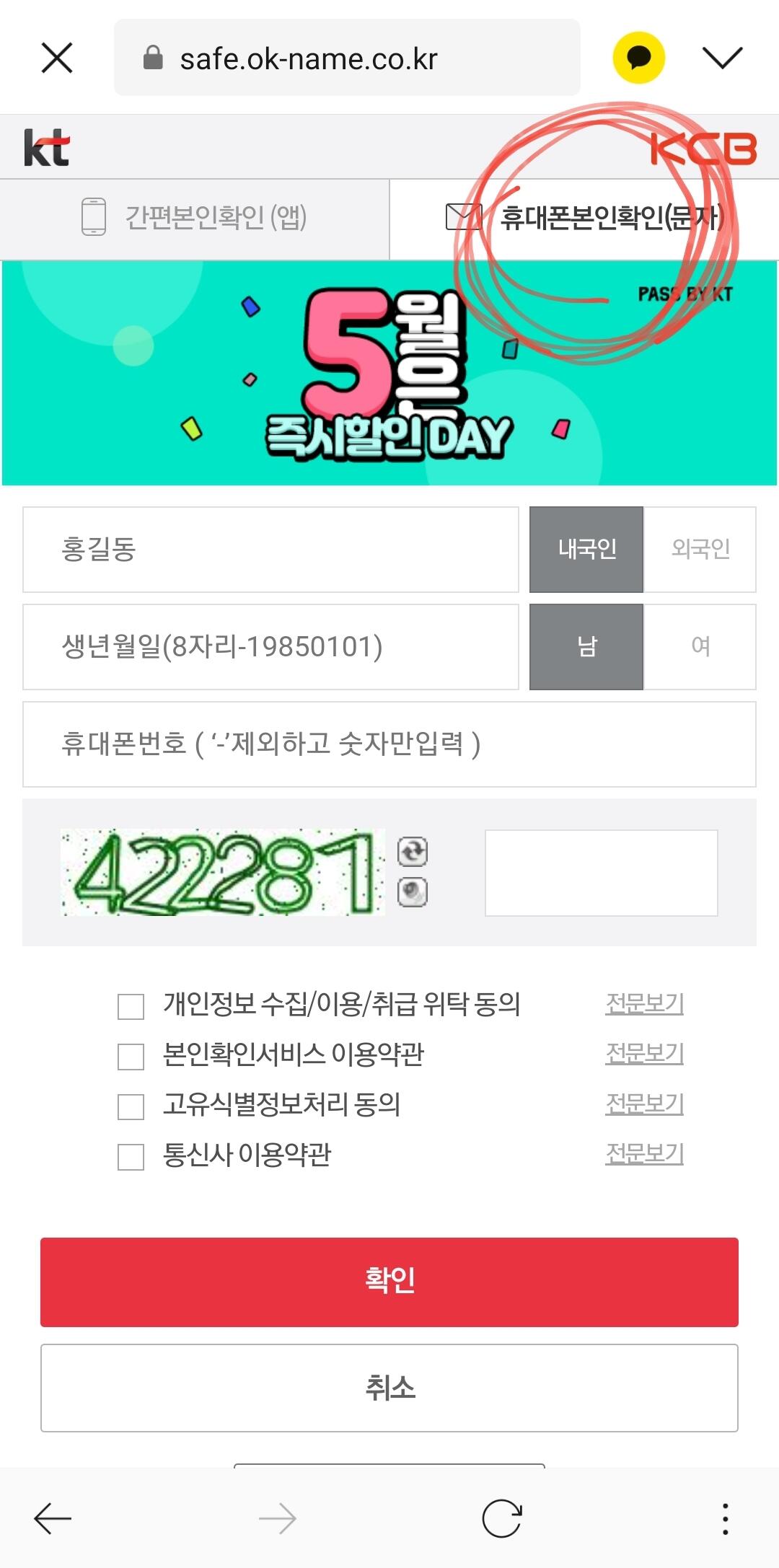View full text of 고유식별정보처리 동의
Screen dimensions: 779x1568
coord(645,1104)
